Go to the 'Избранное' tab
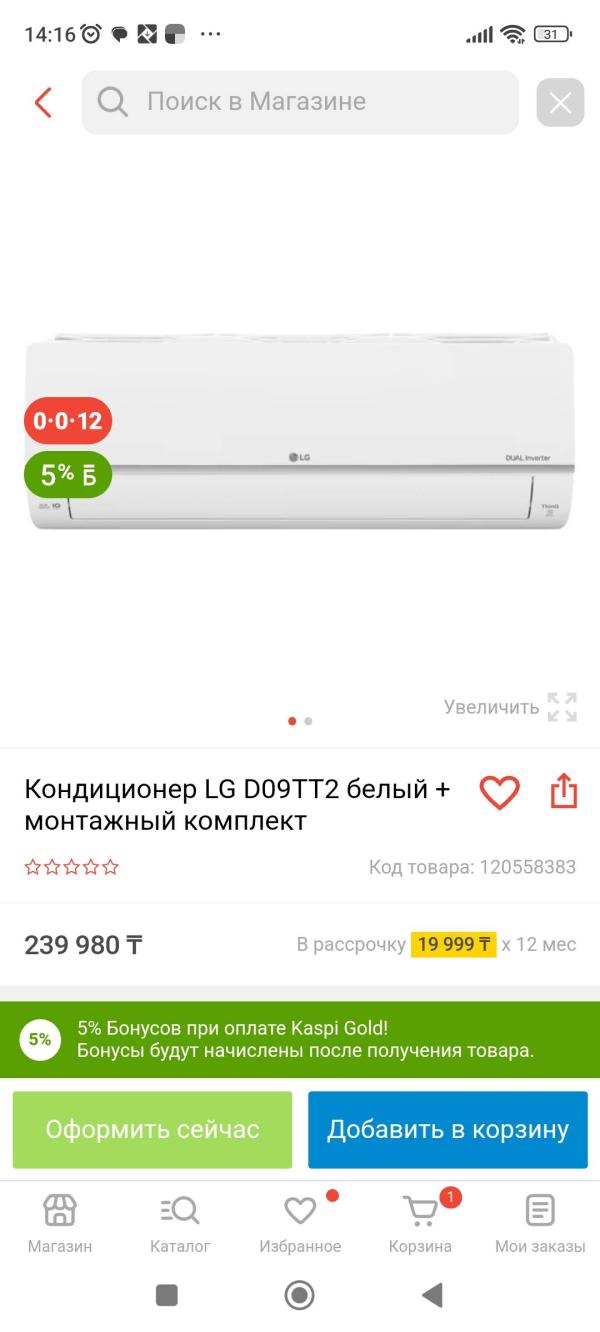This screenshot has width=600, height=1332. point(300,1224)
